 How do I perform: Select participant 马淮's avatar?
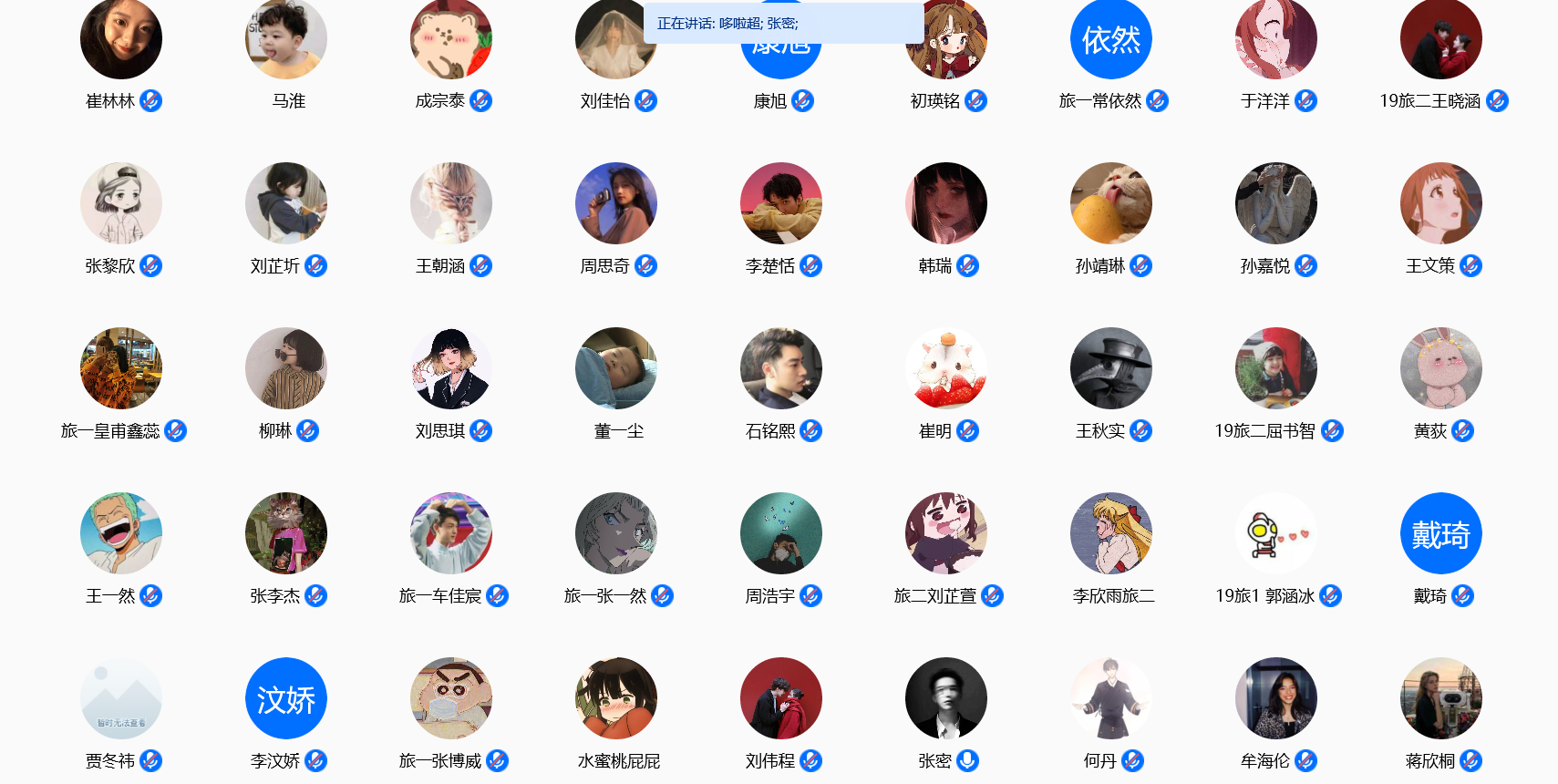click(286, 40)
